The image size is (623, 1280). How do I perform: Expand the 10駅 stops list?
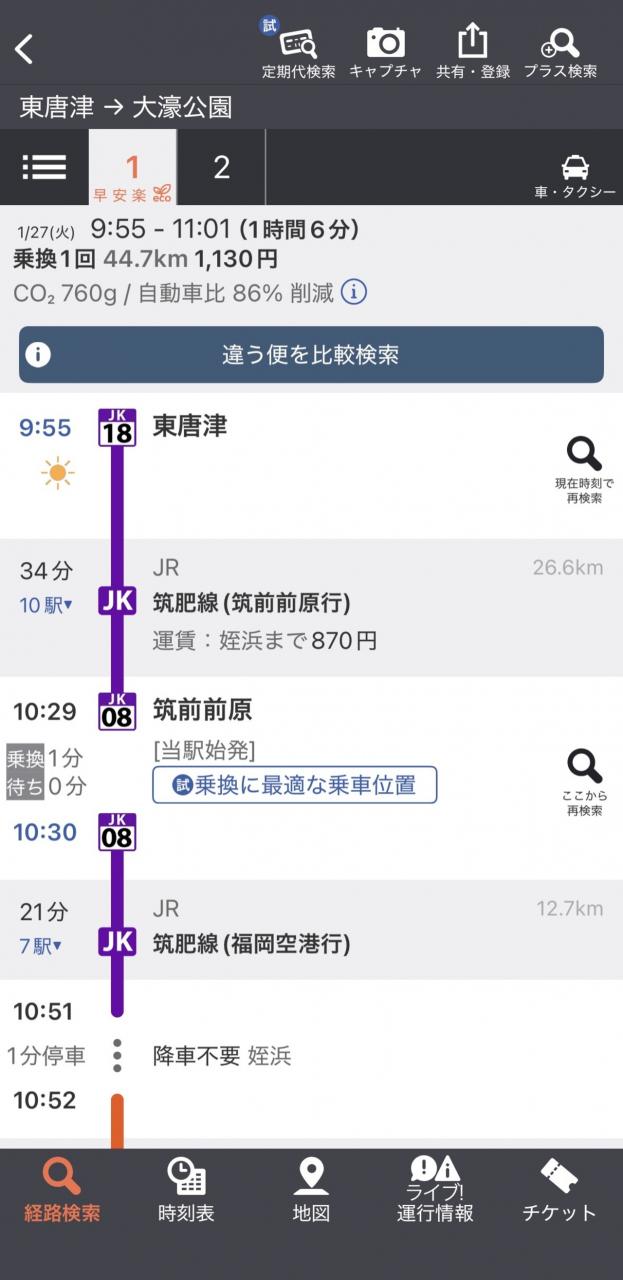click(x=46, y=605)
